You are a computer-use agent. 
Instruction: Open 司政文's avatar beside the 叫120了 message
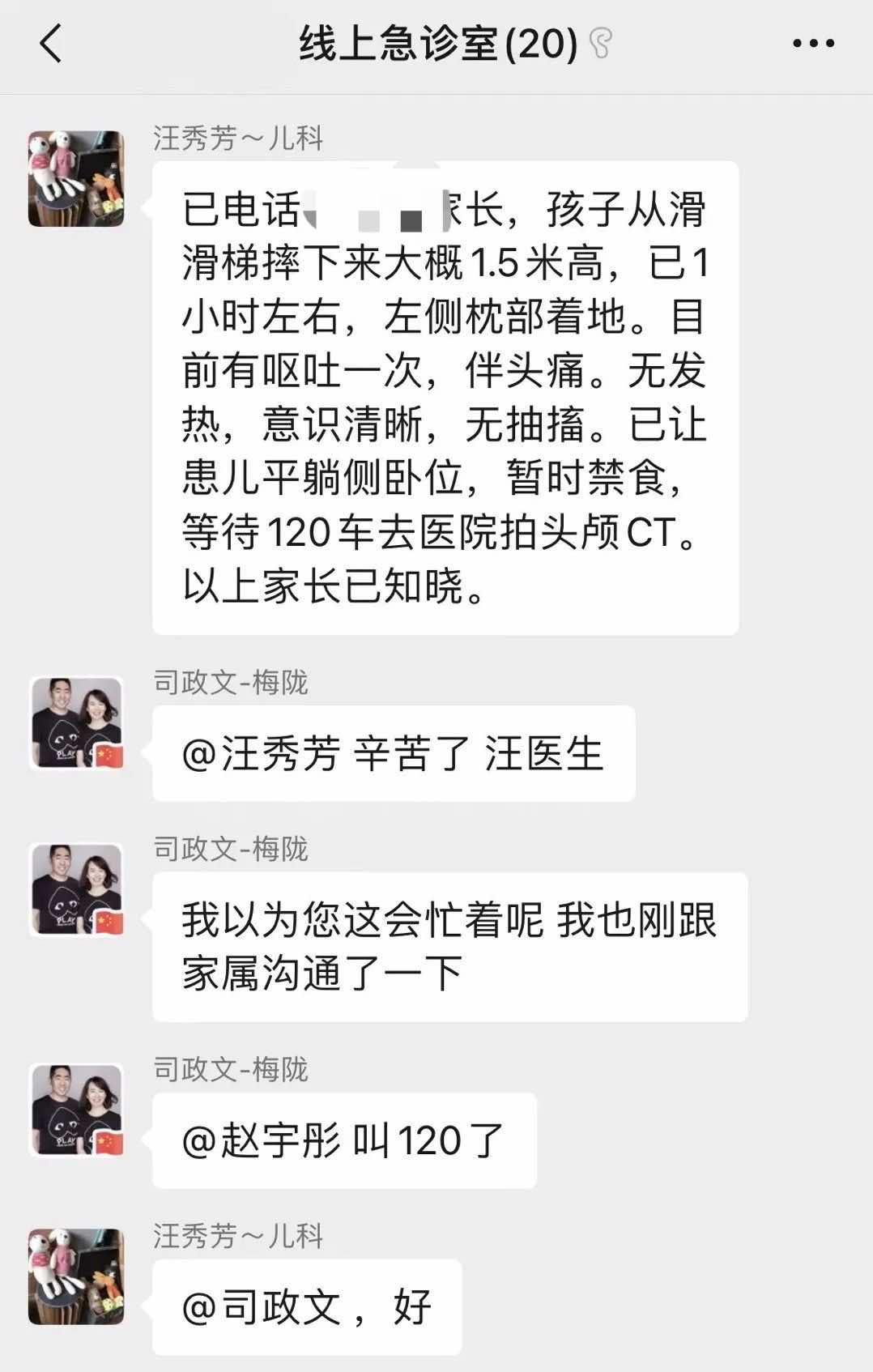tap(76, 1110)
